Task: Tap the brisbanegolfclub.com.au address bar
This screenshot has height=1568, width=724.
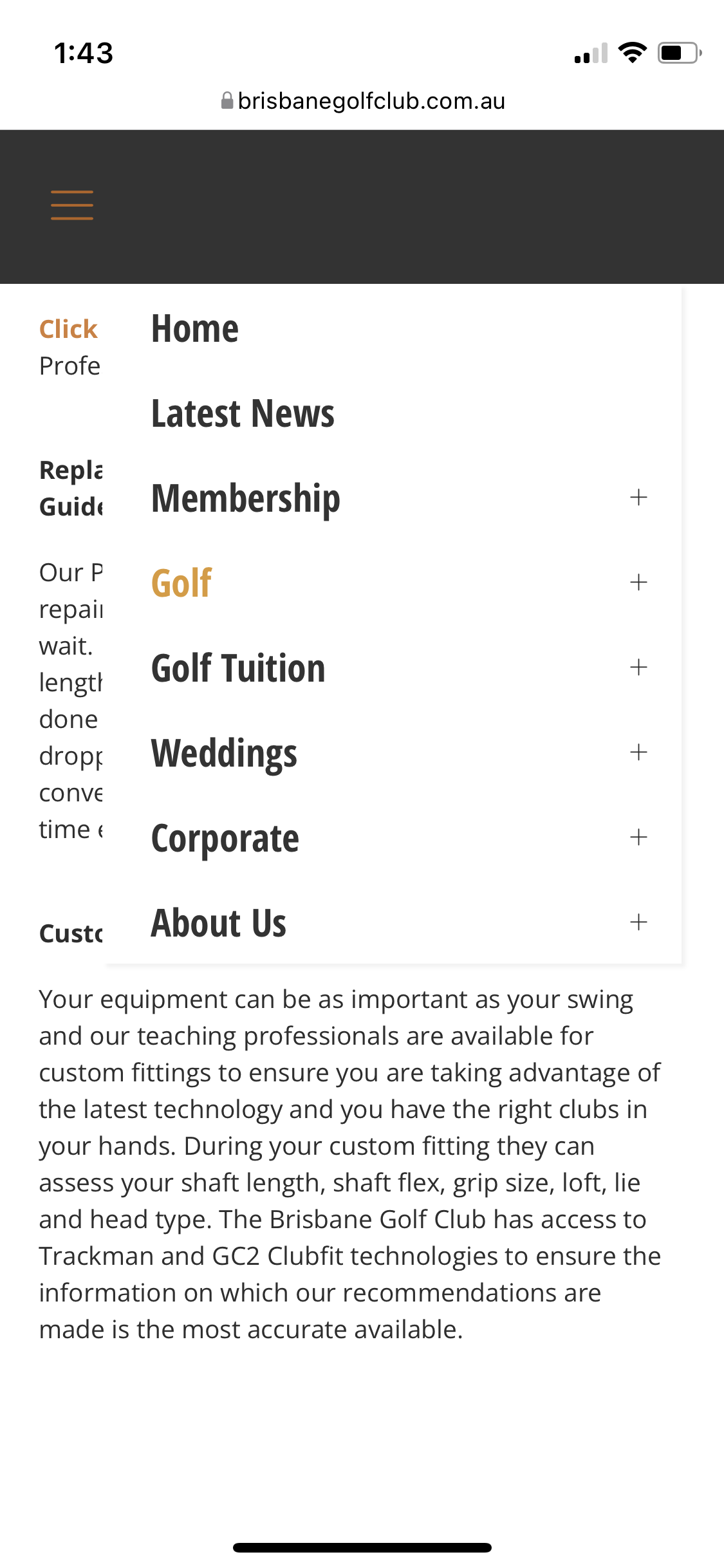Action: coord(363,101)
